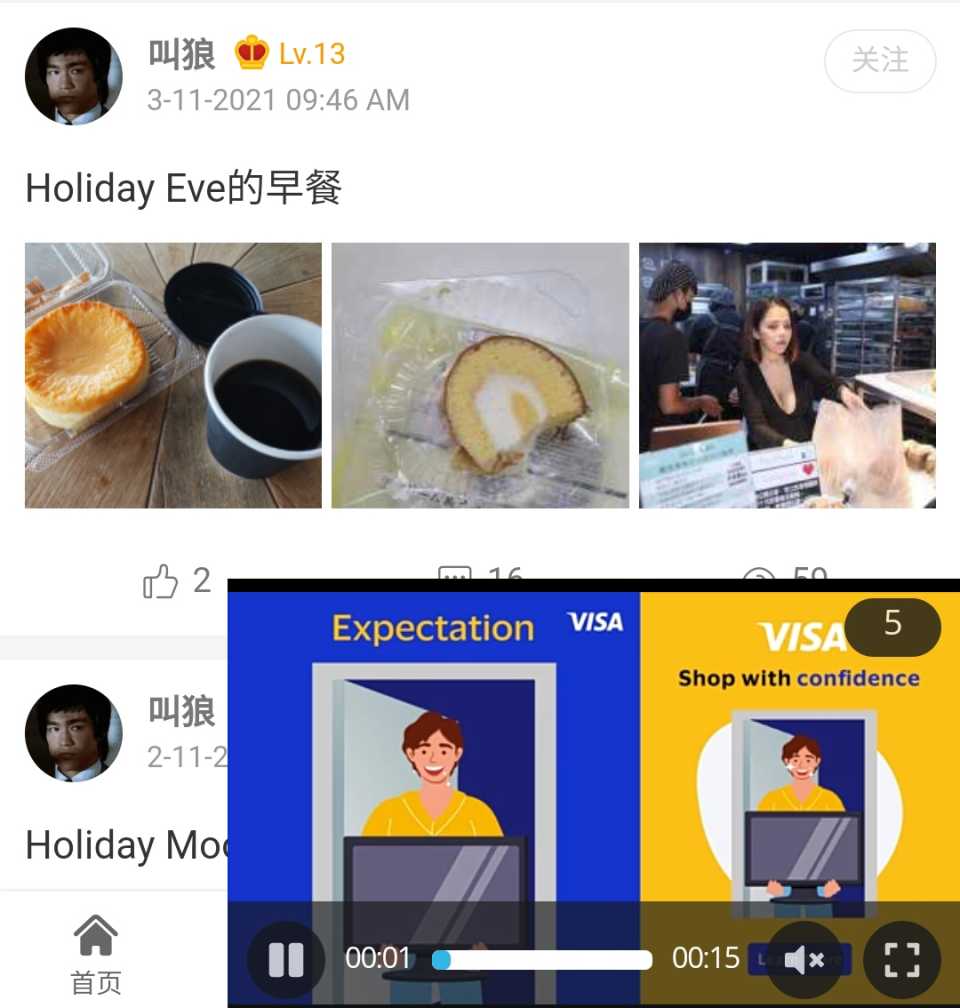Open 叫狼's avatar on the second post
Viewport: 960px width, 1008px height.
click(73, 732)
